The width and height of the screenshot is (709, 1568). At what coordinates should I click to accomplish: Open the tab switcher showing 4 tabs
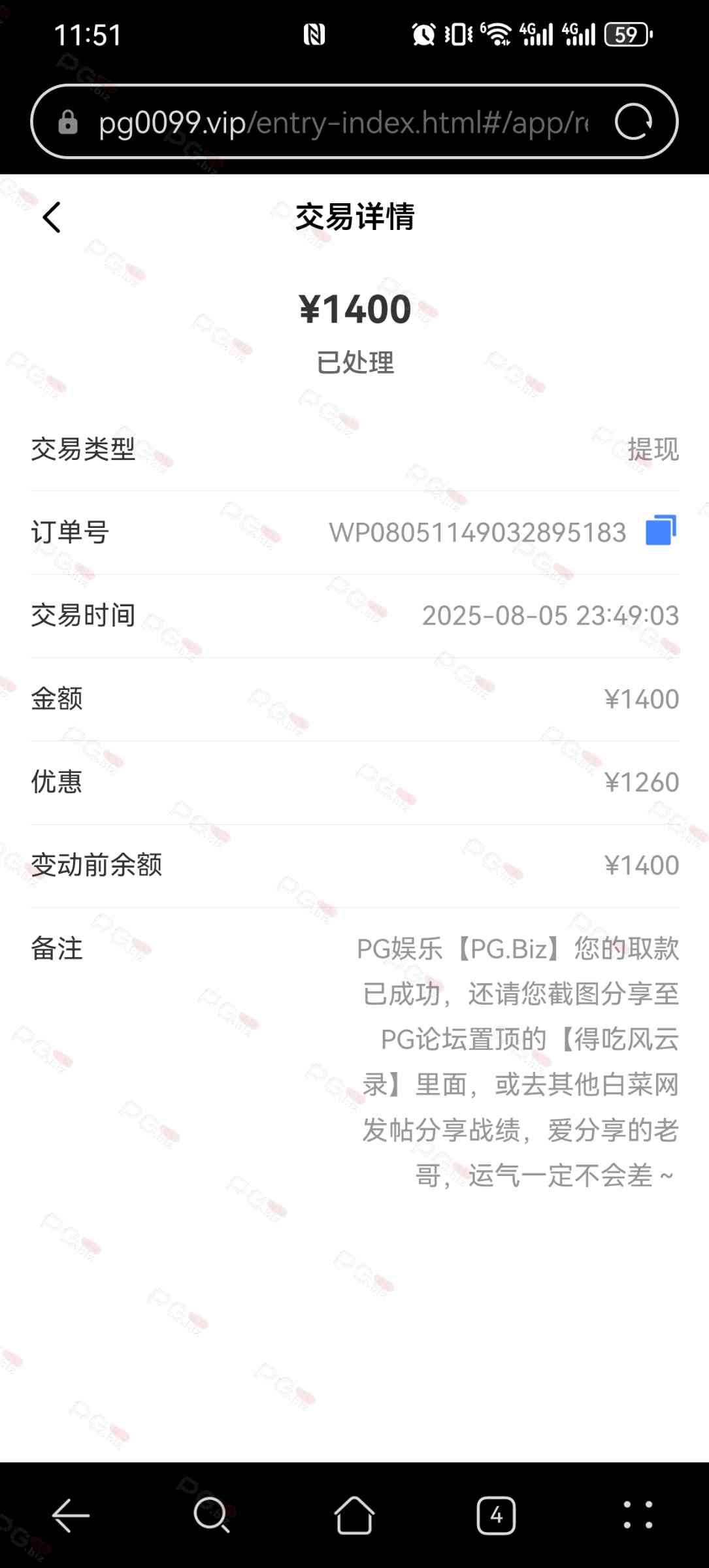point(496,1515)
